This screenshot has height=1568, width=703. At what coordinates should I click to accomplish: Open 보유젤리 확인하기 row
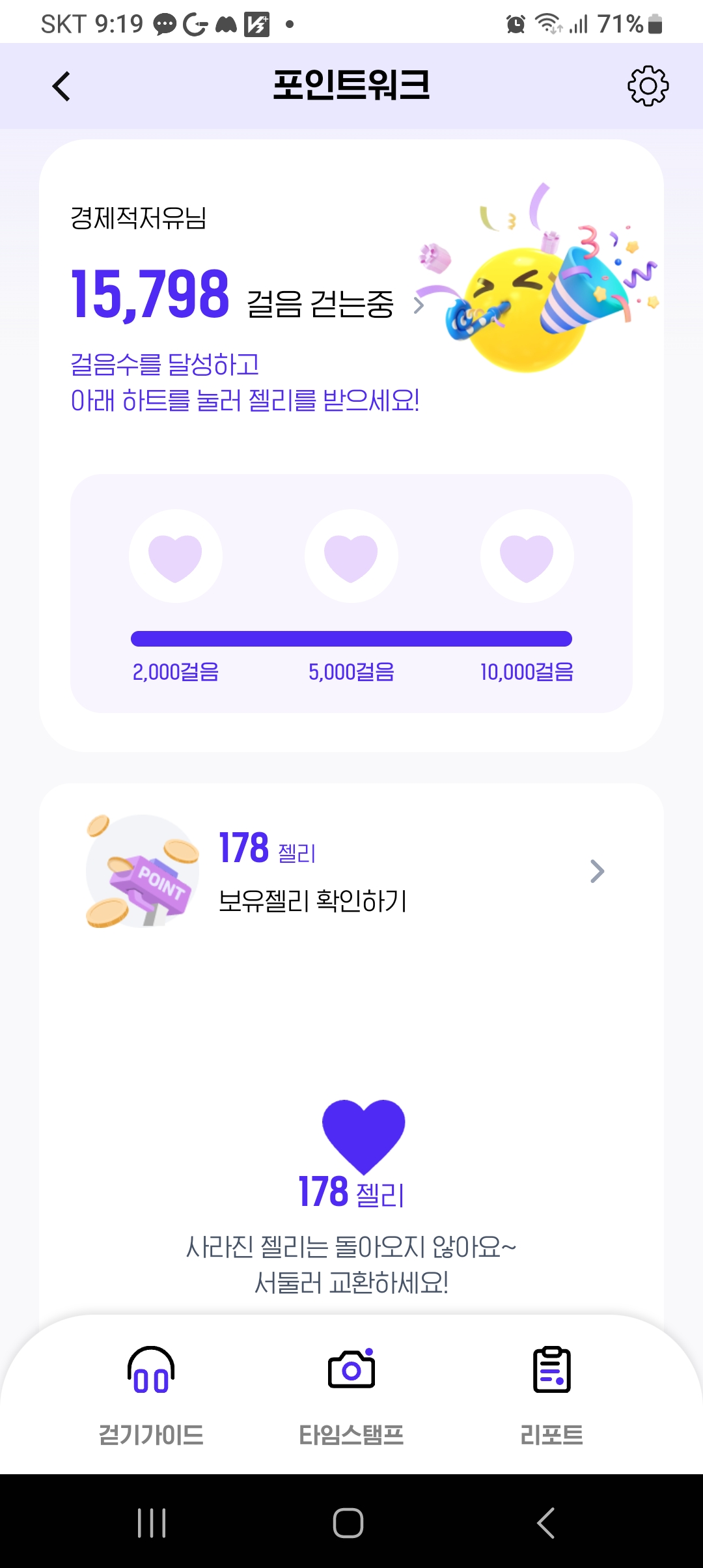click(x=351, y=871)
